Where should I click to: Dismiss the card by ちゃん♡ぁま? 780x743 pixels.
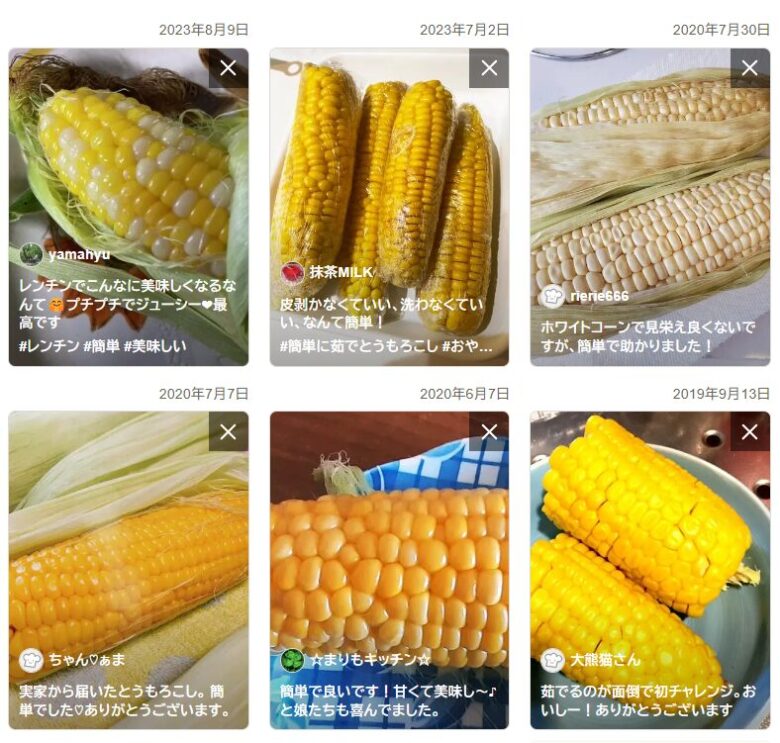click(228, 432)
